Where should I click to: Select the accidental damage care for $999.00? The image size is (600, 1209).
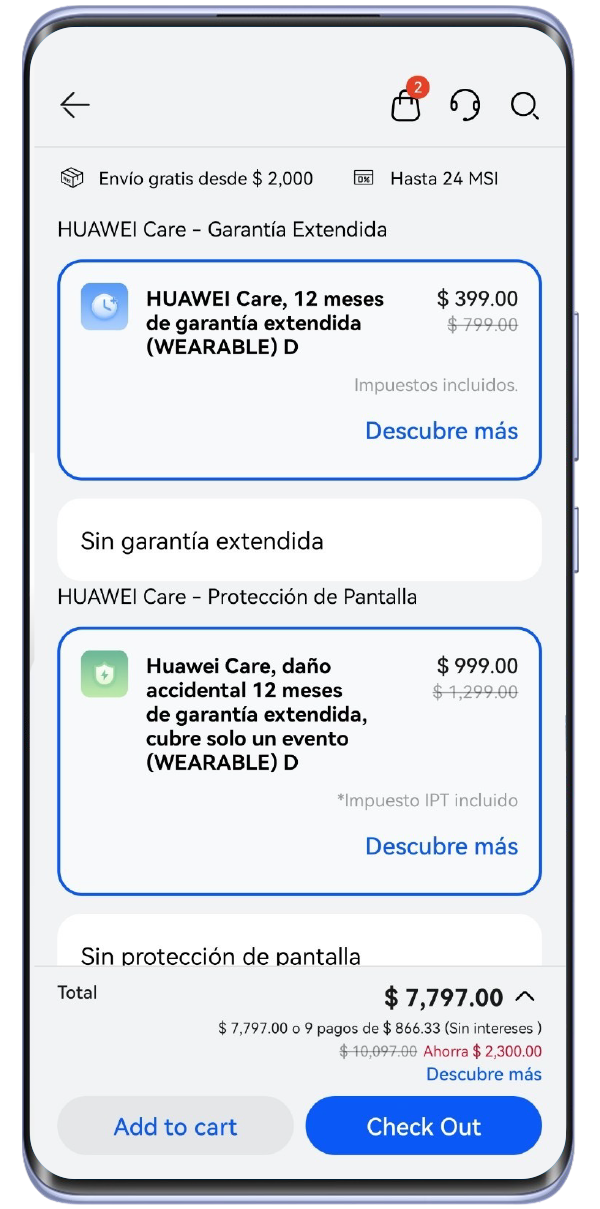click(257, 714)
